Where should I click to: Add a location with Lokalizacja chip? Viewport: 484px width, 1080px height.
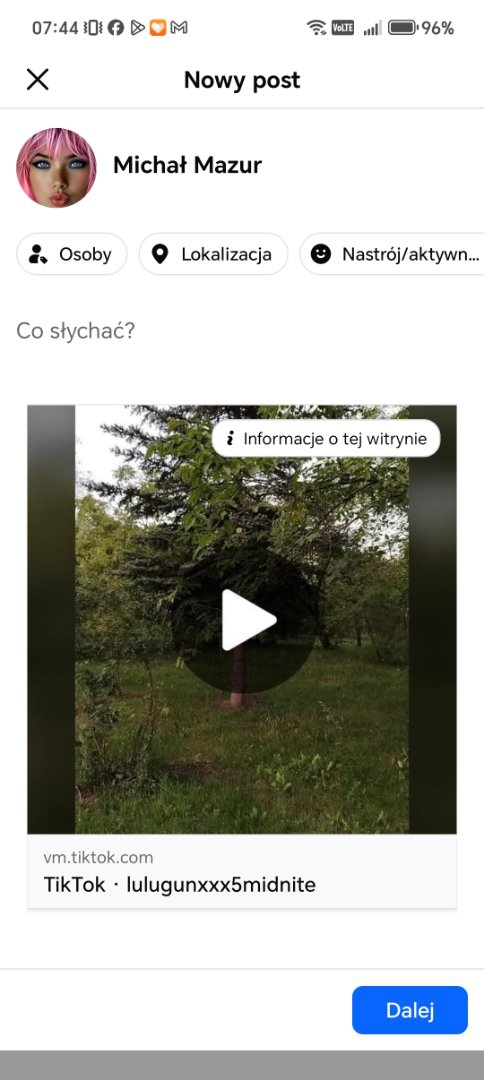213,254
